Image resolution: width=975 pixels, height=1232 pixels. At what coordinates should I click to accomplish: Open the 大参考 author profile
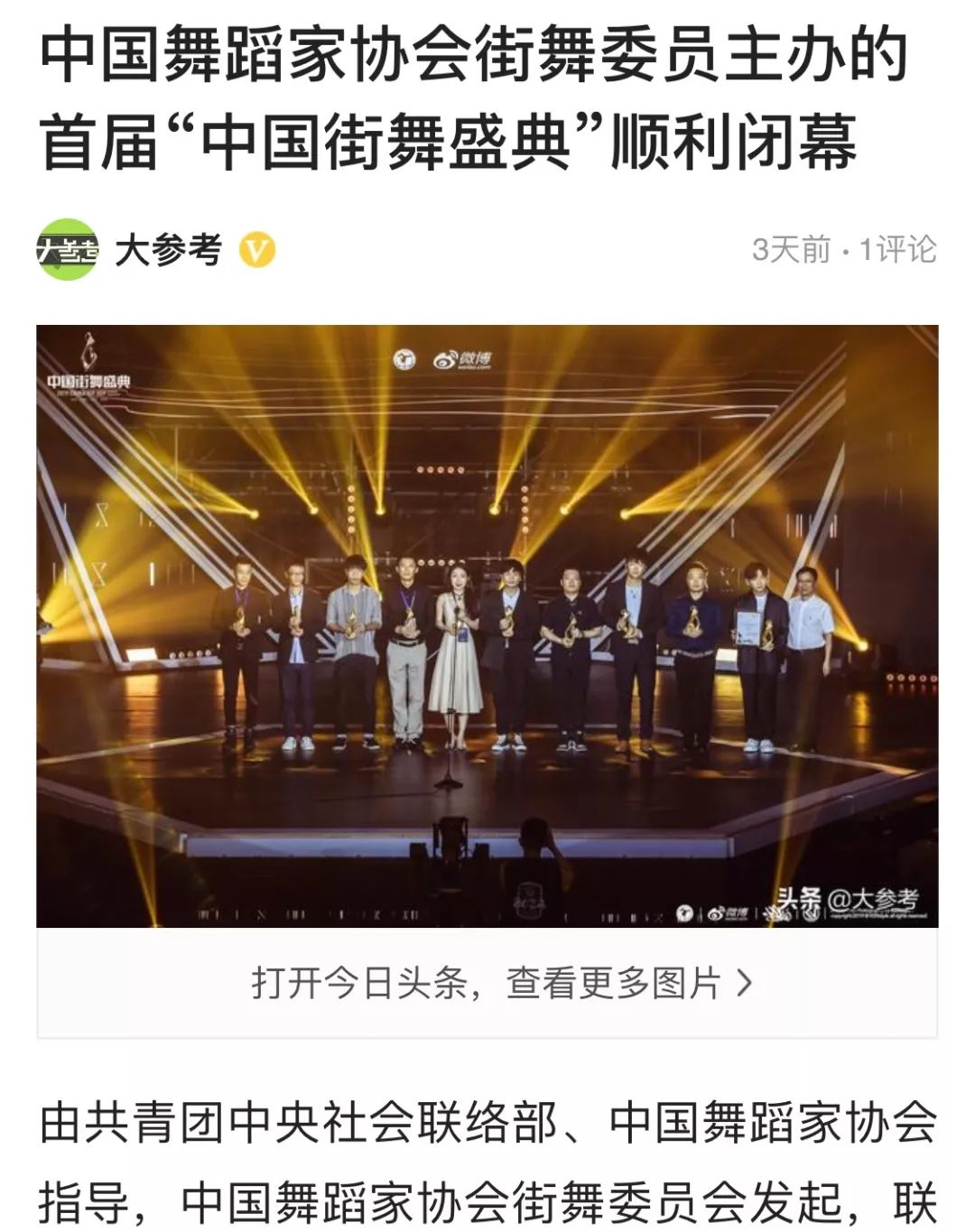click(x=167, y=250)
